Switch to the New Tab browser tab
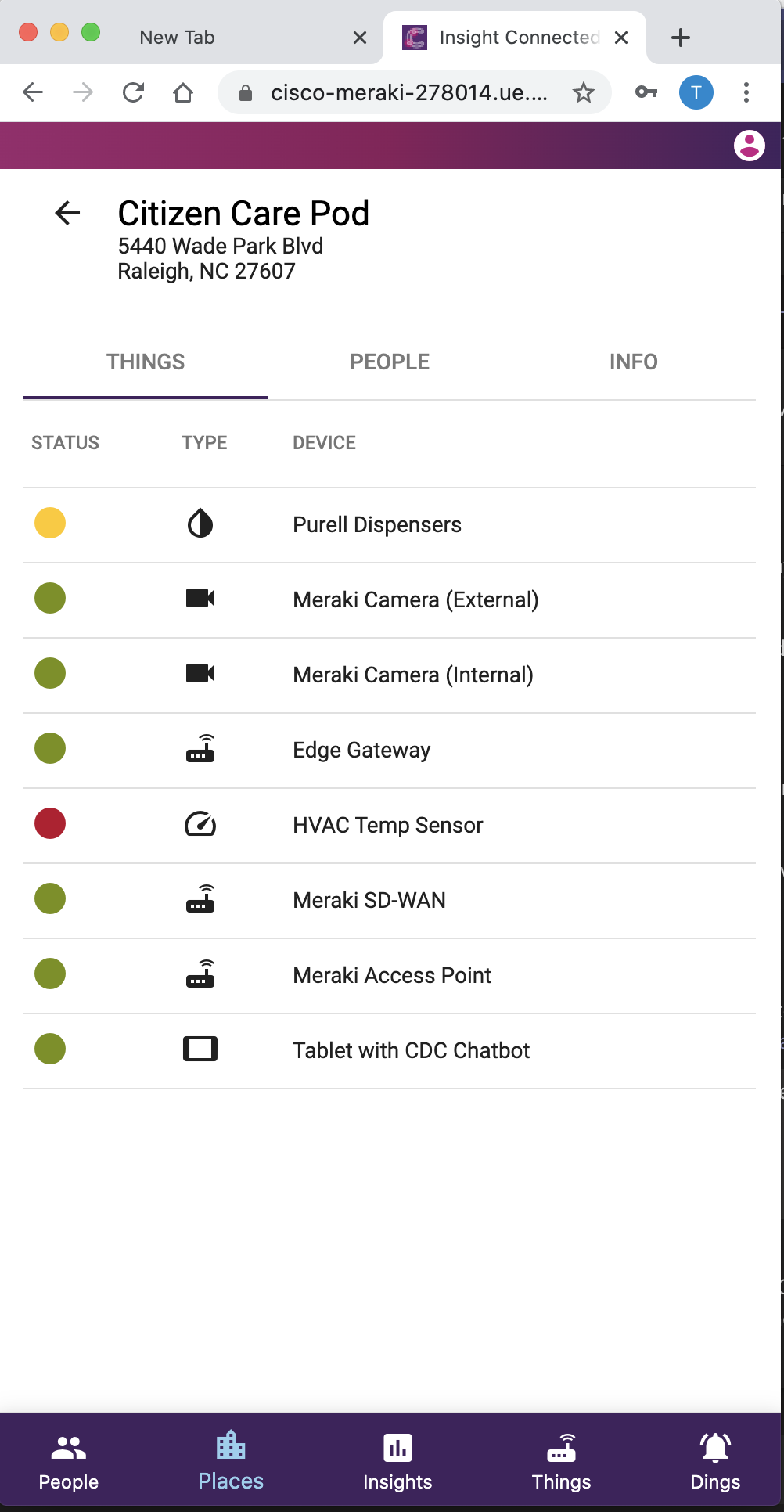784x1512 pixels. tap(177, 37)
